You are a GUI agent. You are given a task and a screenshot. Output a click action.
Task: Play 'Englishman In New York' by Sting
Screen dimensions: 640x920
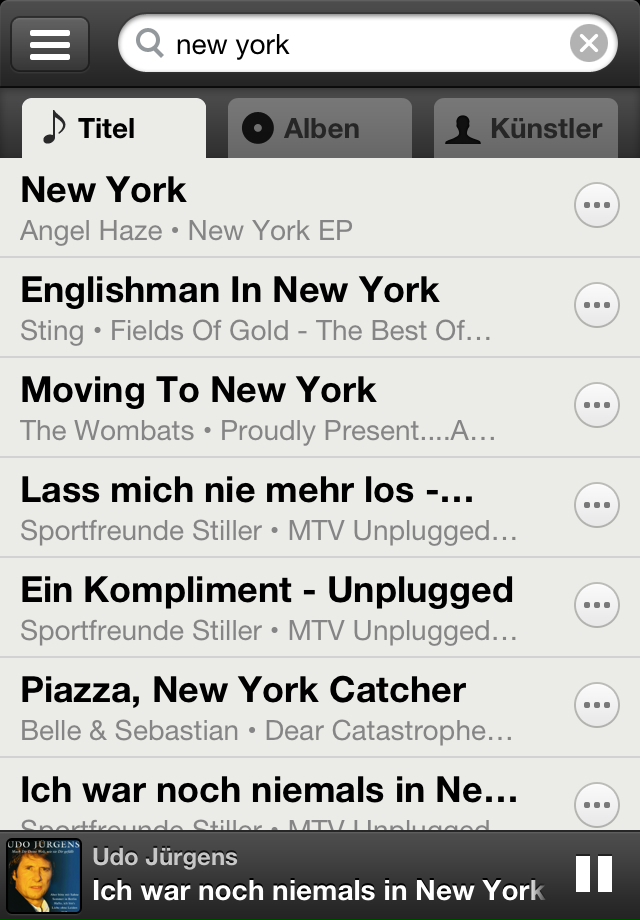280,308
